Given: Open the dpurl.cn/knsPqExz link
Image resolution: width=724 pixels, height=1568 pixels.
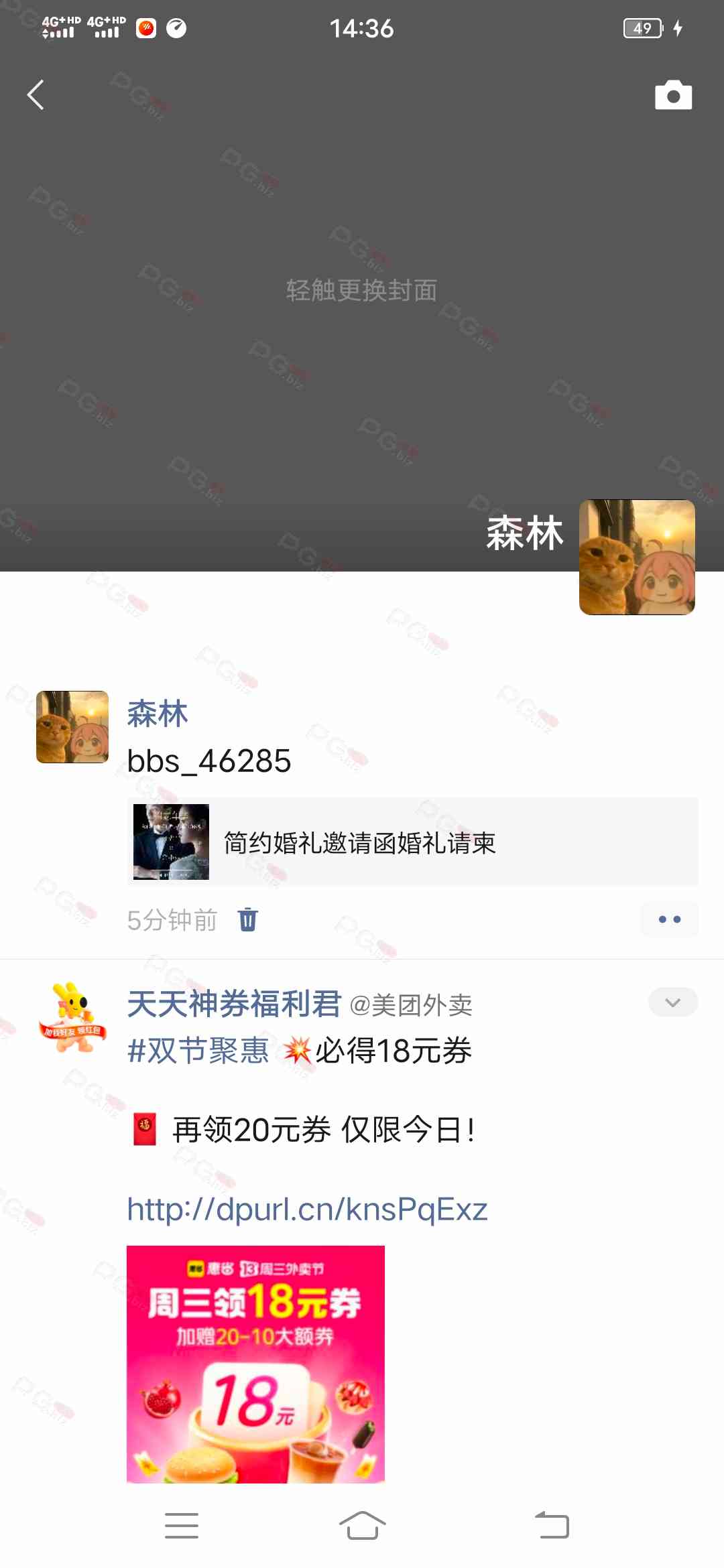Looking at the screenshot, I should 307,1210.
